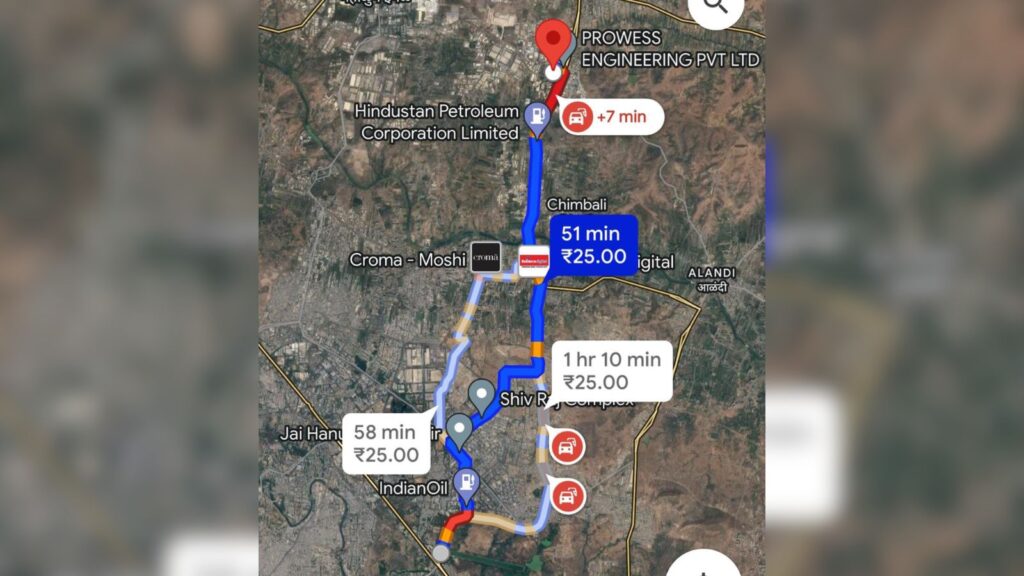The height and width of the screenshot is (576, 1024).
Task: Open the +7 min traffic delay label
Action: 611,117
